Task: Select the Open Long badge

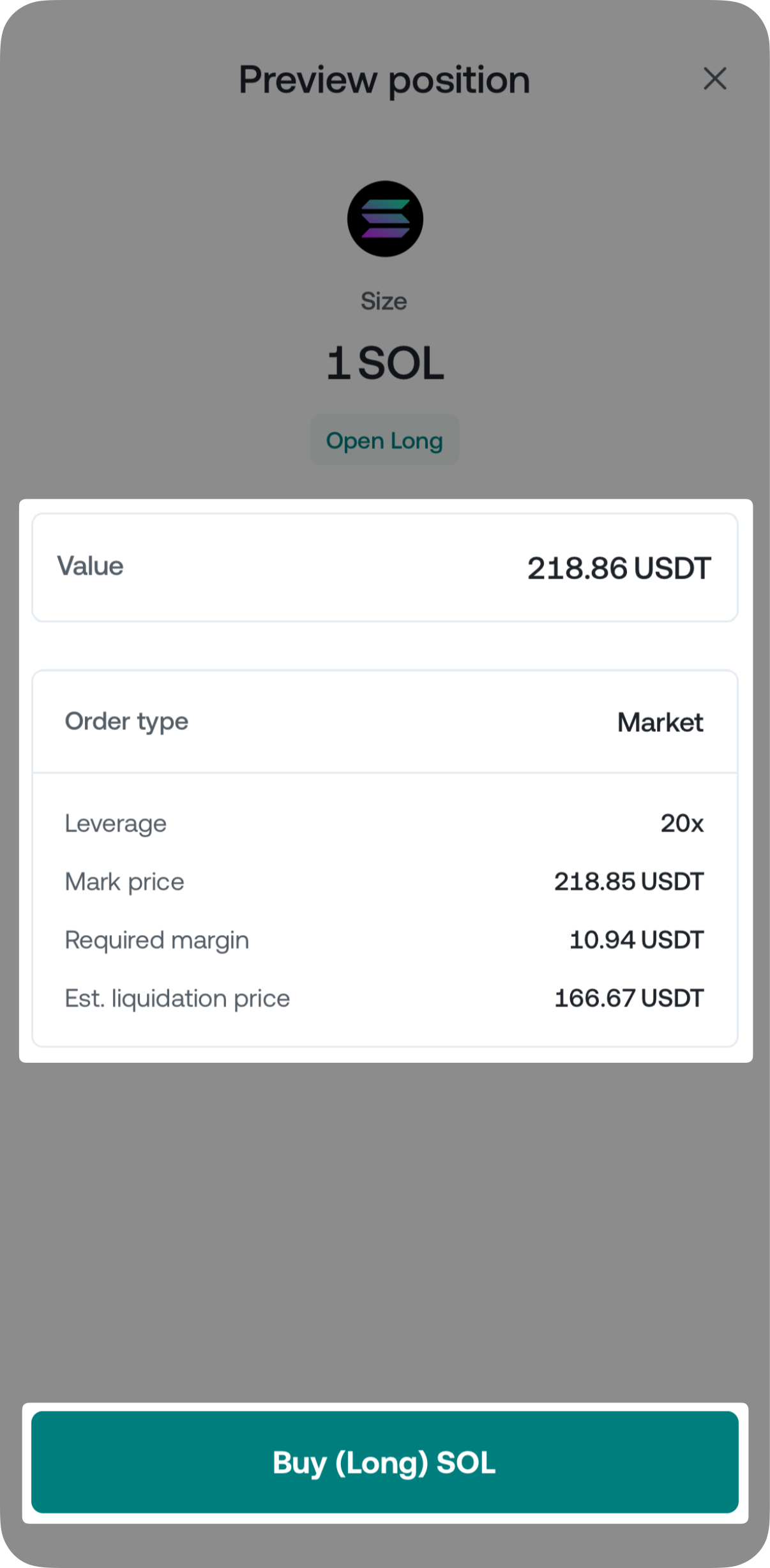Action: 385,439
